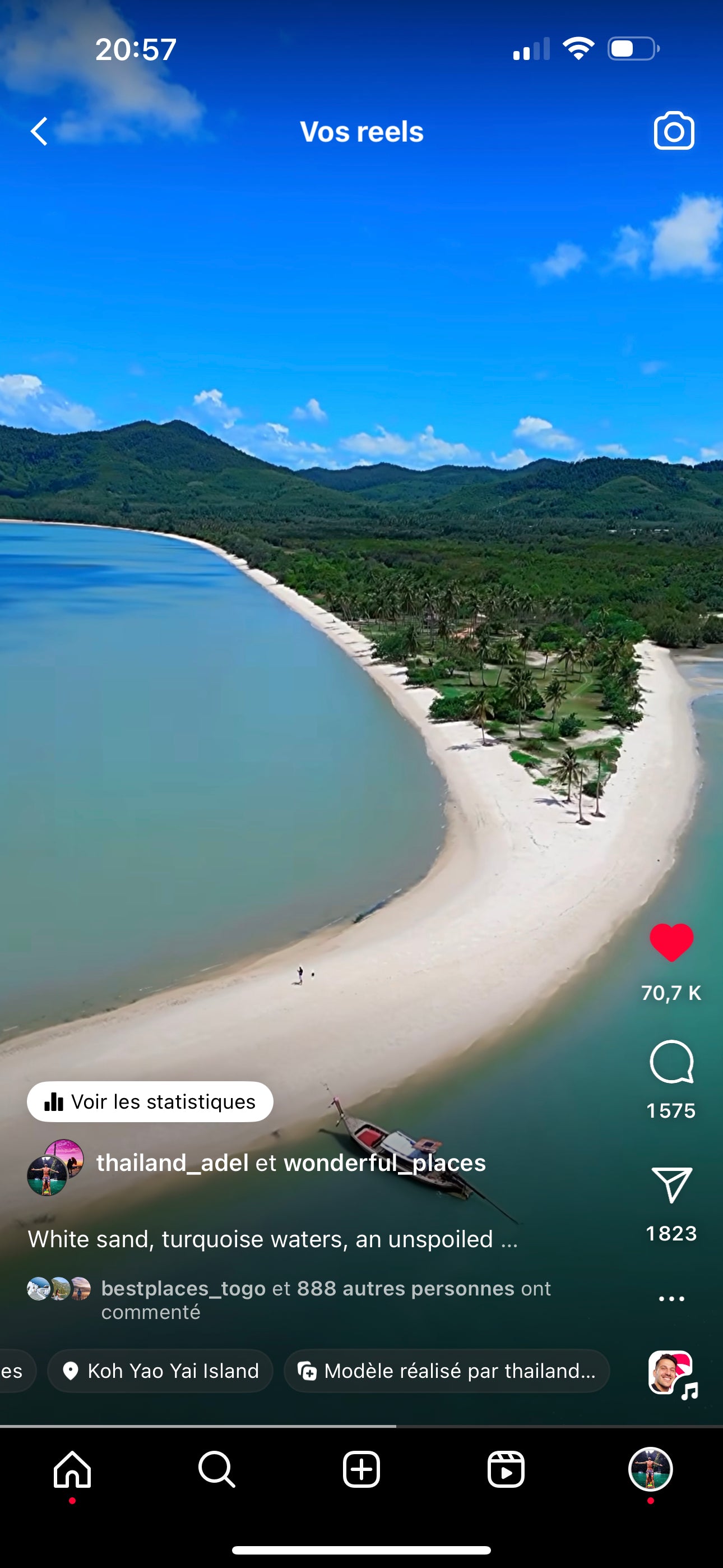Switch to the Home tab
The width and height of the screenshot is (723, 1568).
[72, 1469]
